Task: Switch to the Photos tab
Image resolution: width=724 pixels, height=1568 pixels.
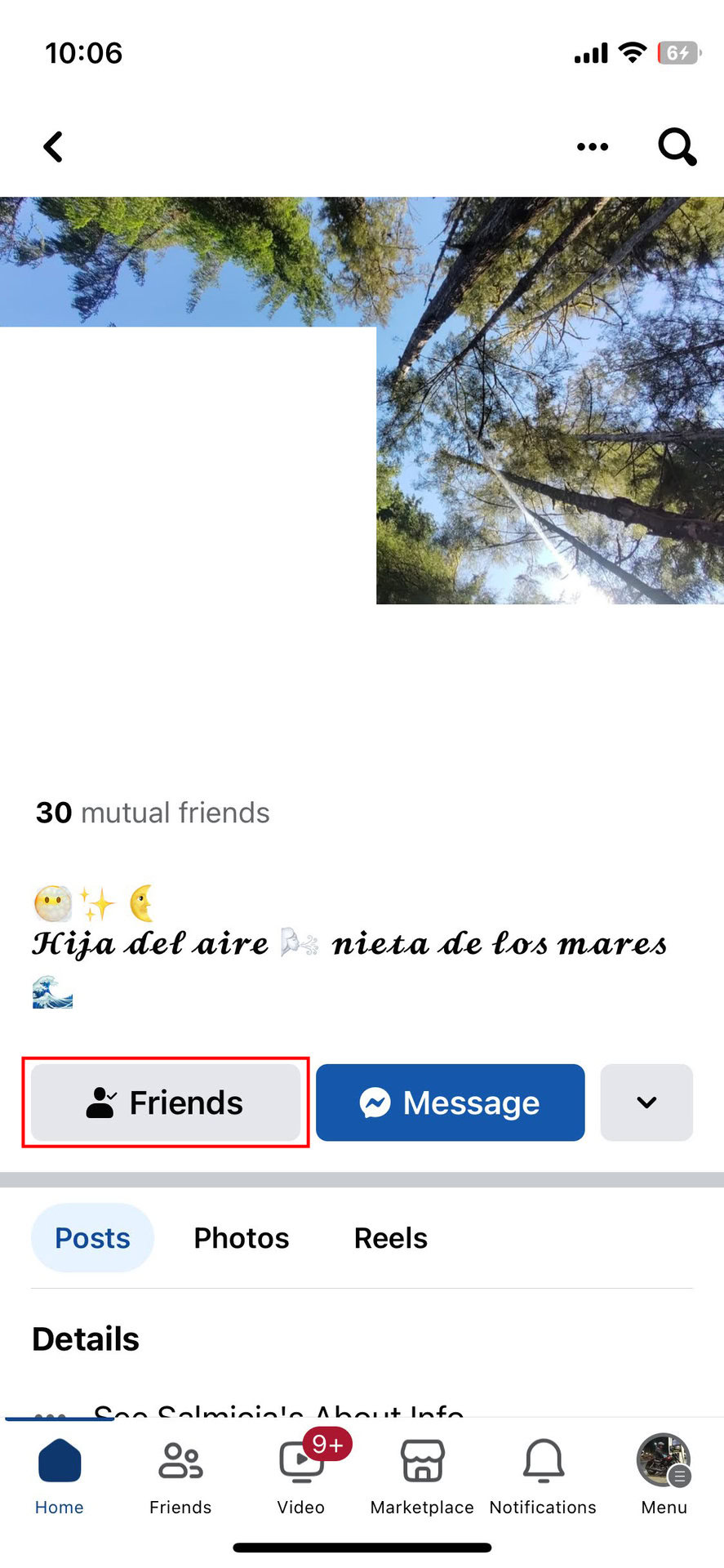Action: [242, 1238]
